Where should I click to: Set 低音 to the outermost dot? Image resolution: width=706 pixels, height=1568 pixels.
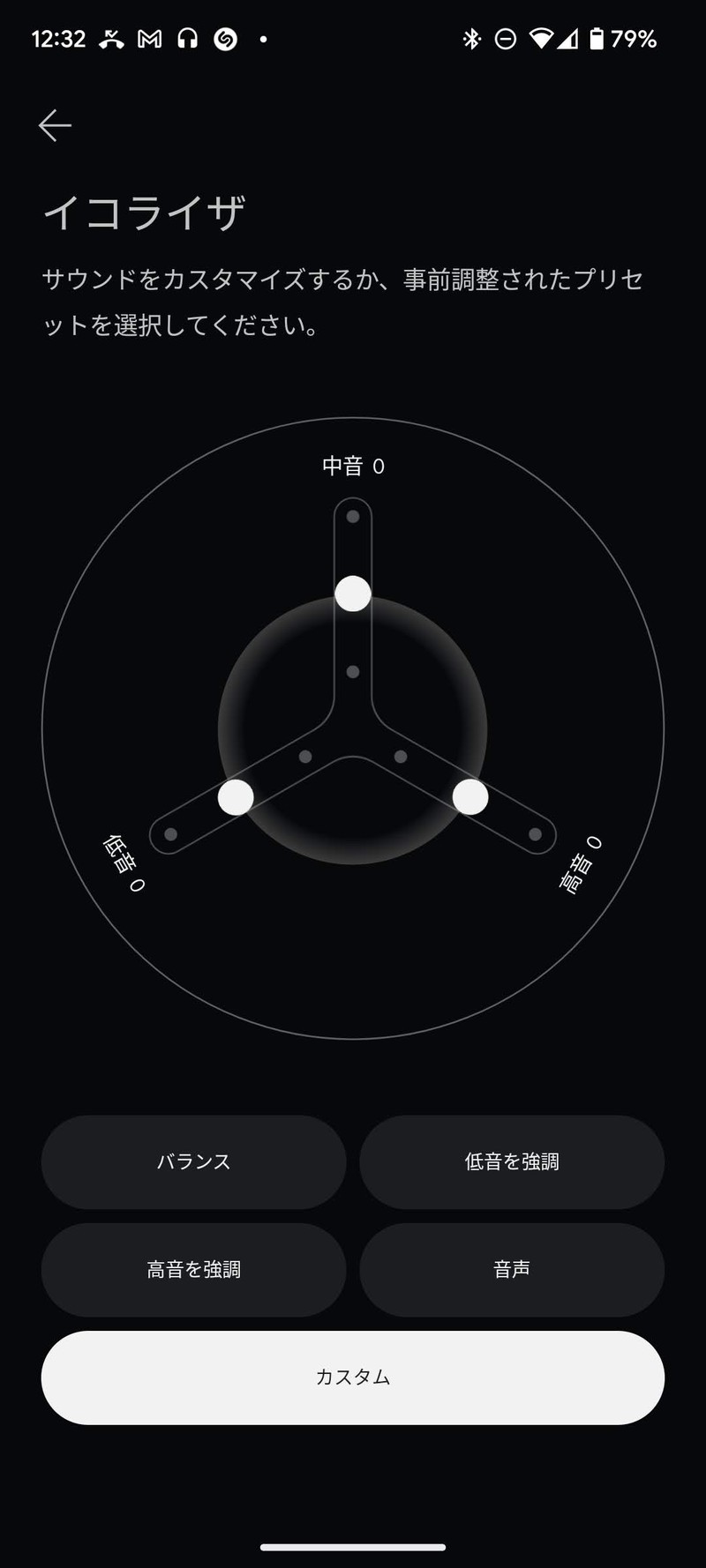point(170,834)
